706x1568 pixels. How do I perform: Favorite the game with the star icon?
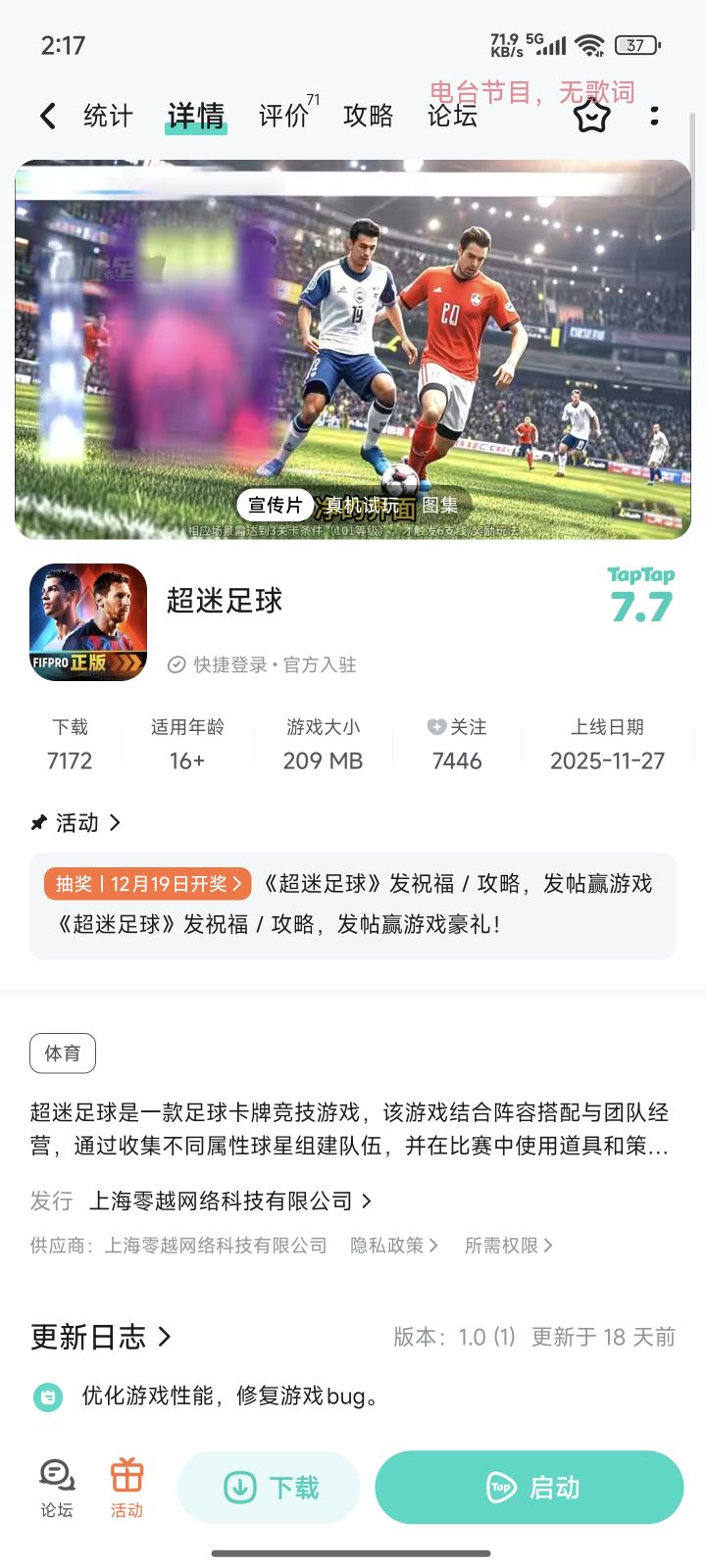point(591,116)
